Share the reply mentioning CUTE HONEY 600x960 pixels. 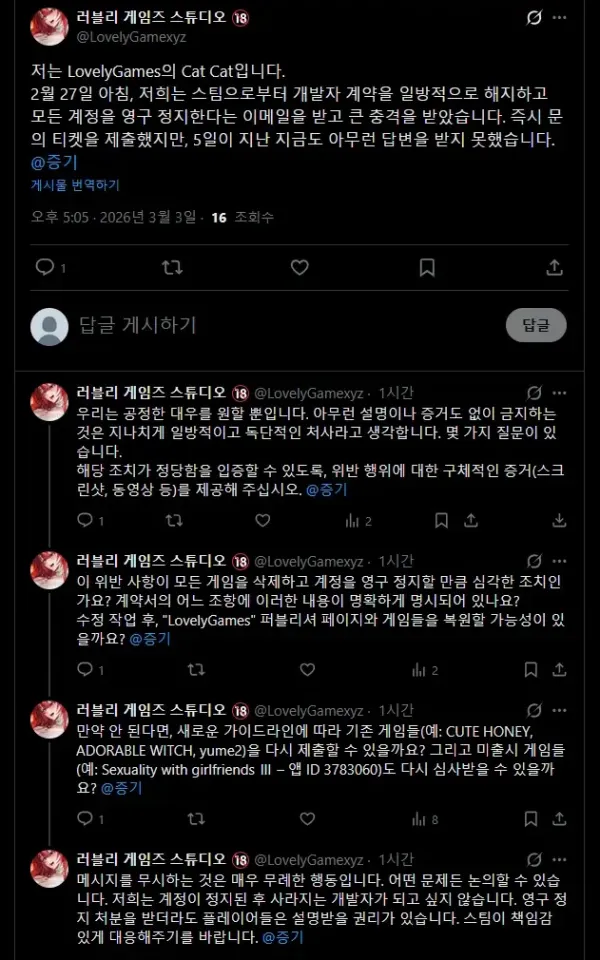pos(559,819)
